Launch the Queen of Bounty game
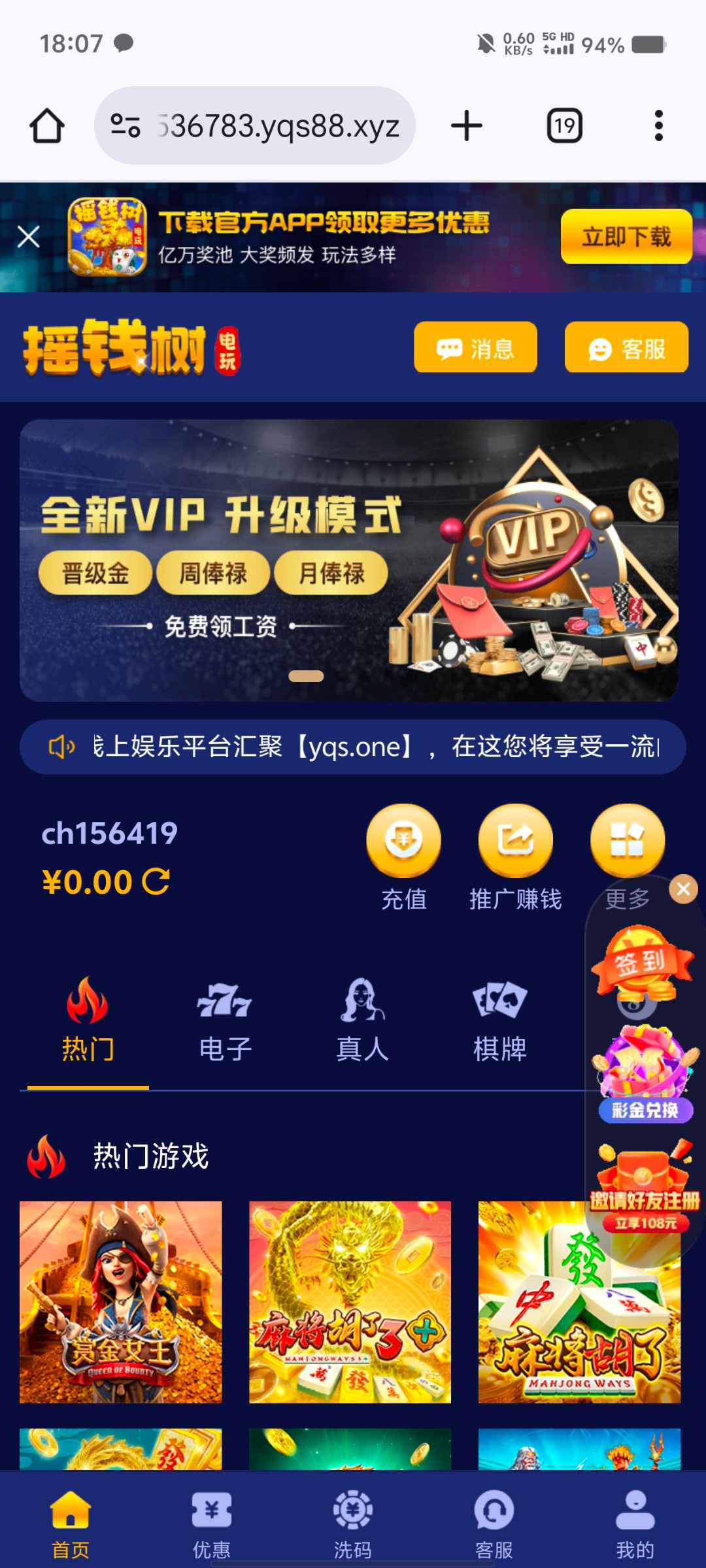Viewport: 706px width, 1568px height. coord(121,1301)
